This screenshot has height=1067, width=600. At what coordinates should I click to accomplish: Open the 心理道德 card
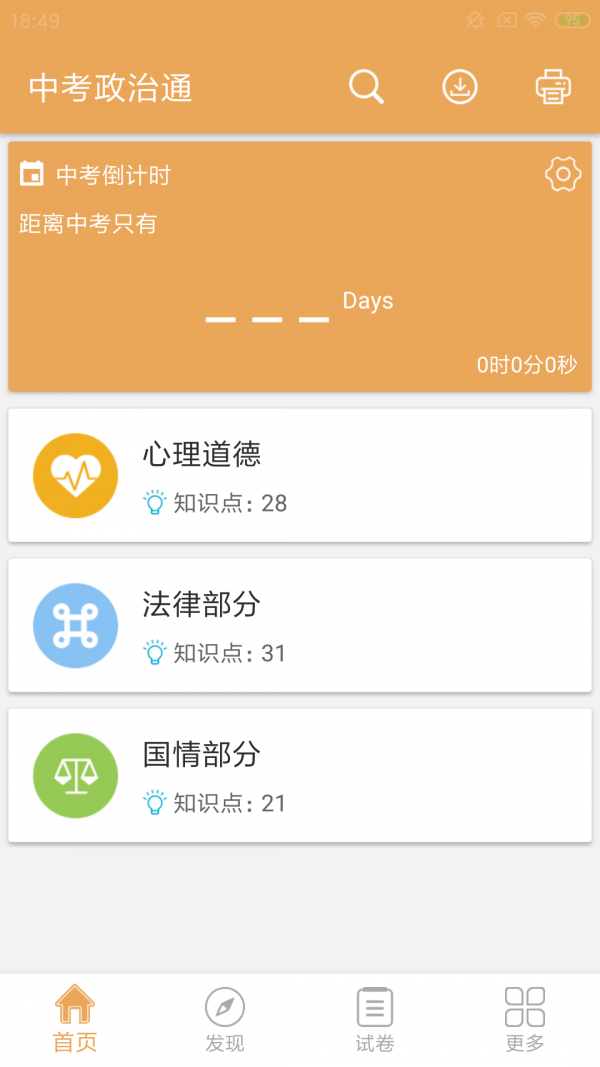pos(300,476)
